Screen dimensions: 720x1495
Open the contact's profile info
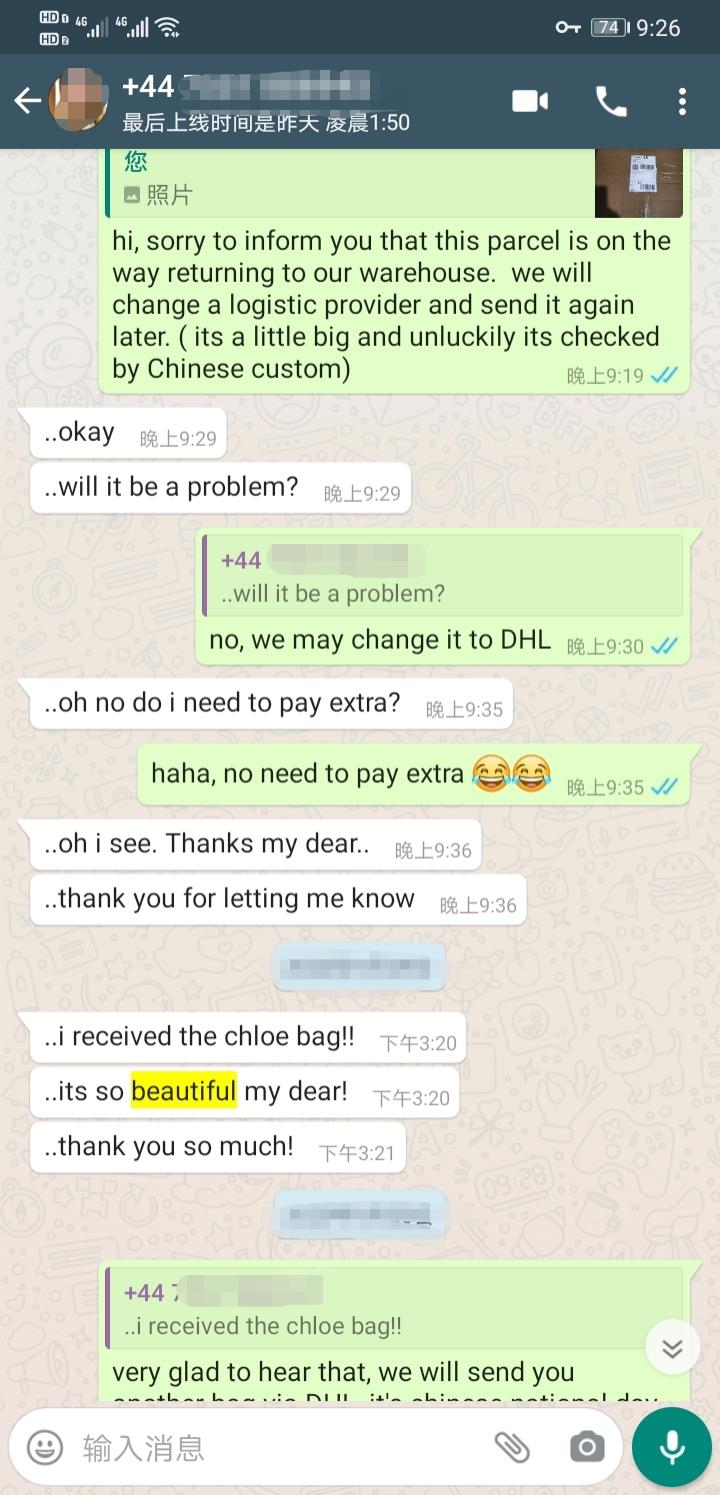(265, 101)
